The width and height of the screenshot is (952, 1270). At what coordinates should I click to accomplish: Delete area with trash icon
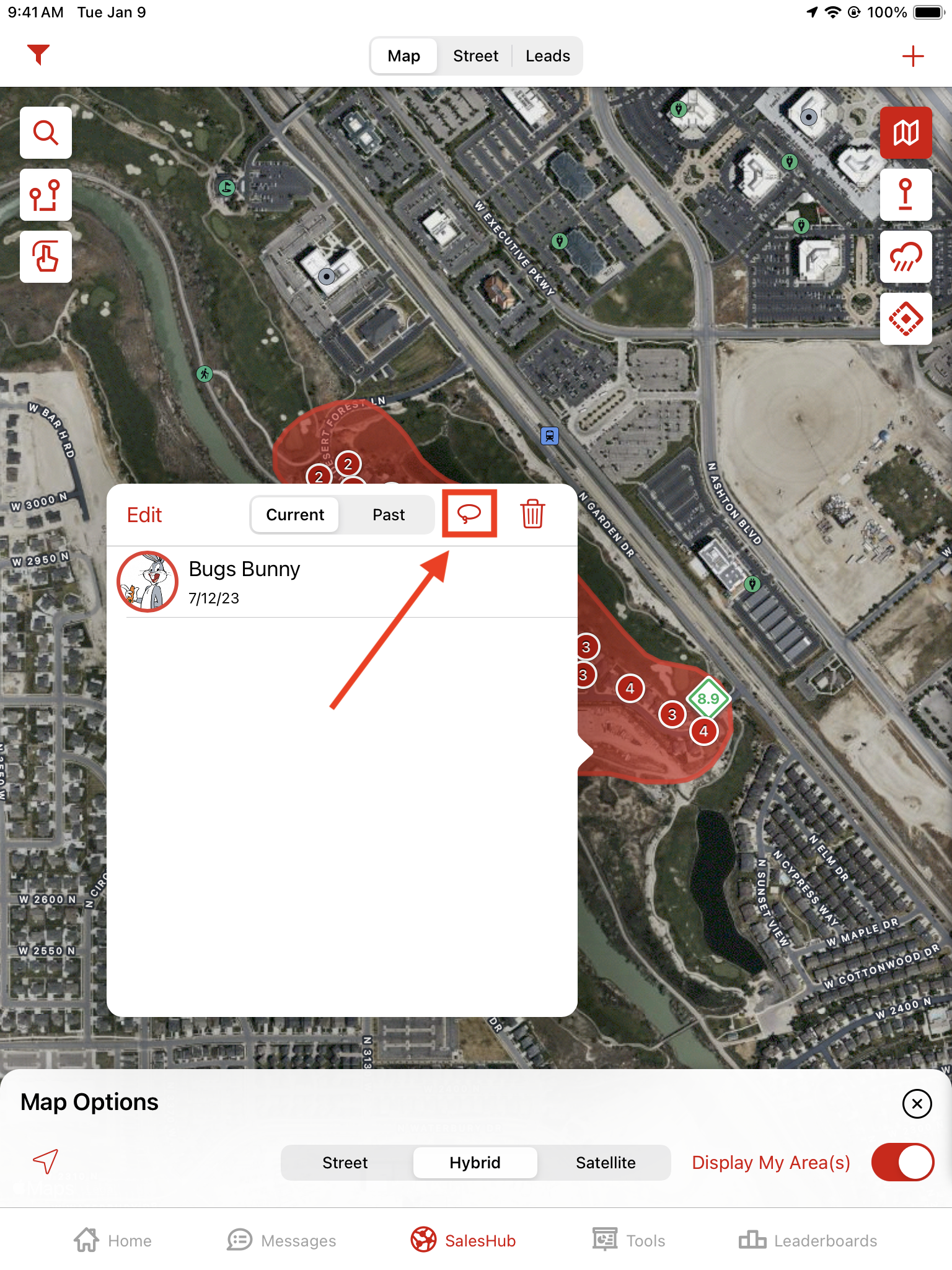pyautogui.click(x=532, y=514)
